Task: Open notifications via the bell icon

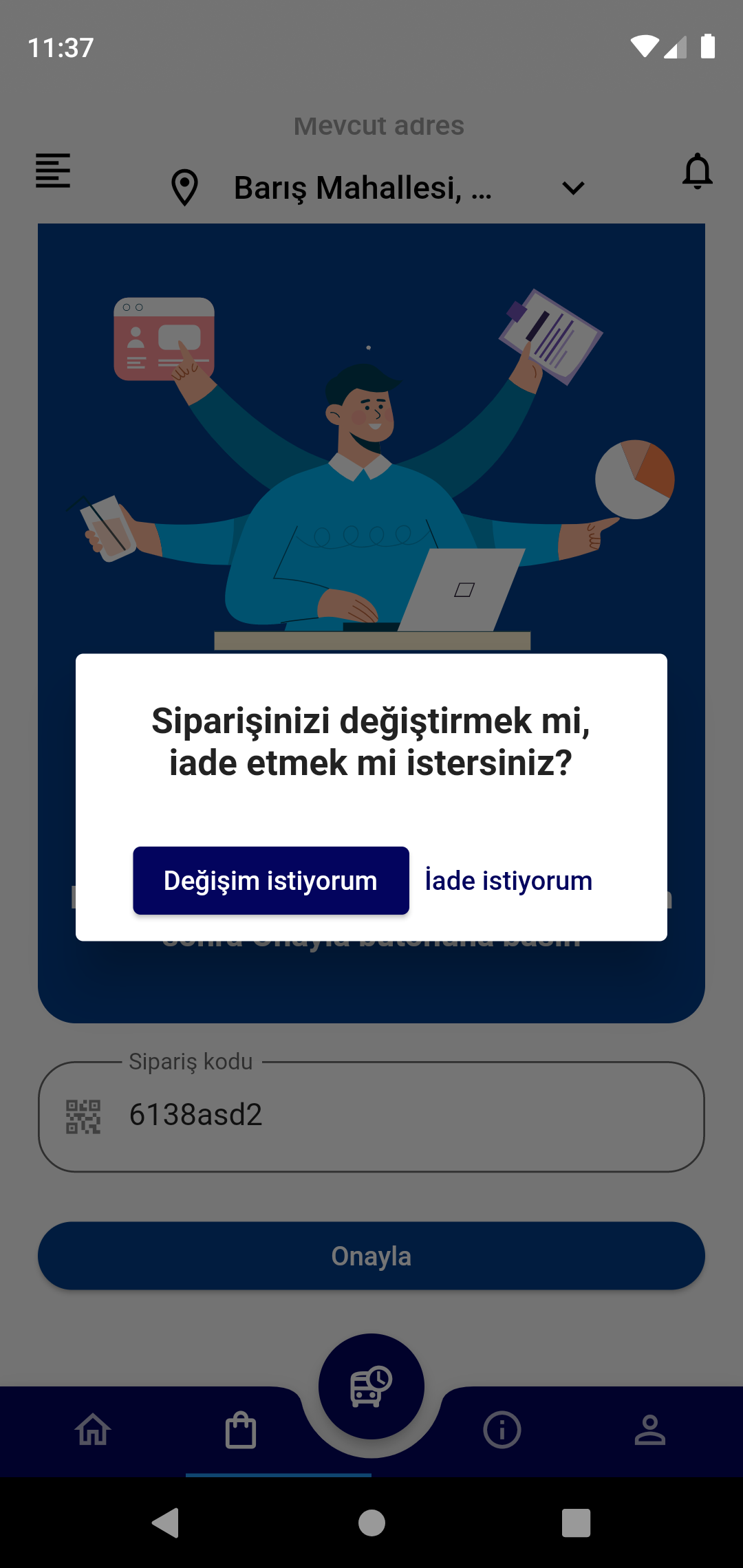Action: click(698, 172)
